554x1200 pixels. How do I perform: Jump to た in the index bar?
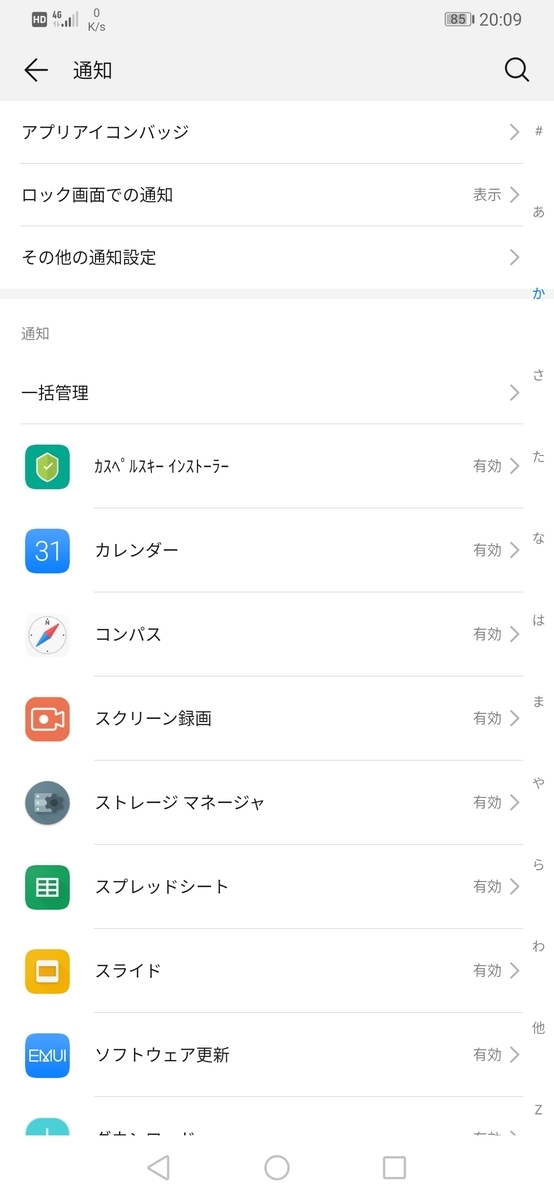click(x=538, y=457)
